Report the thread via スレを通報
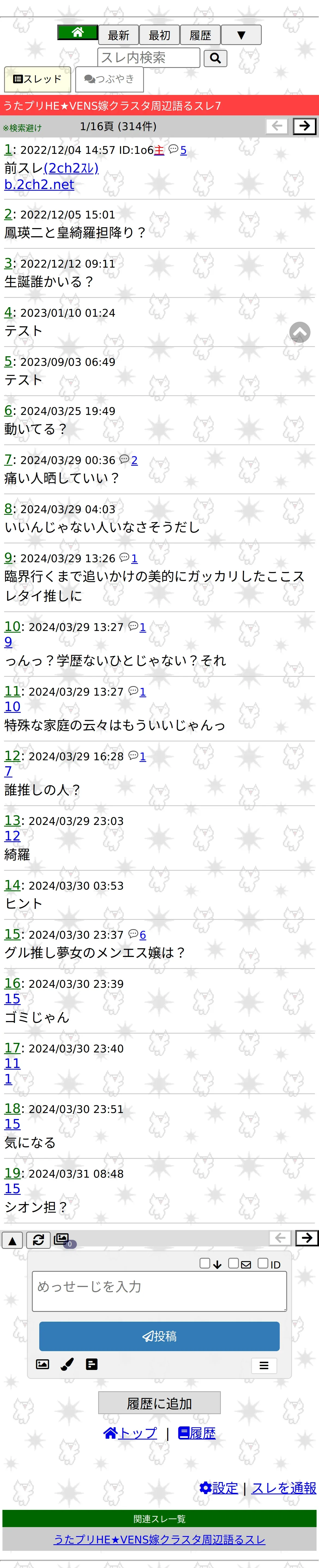This screenshot has height=1568, width=319. 284,1488
